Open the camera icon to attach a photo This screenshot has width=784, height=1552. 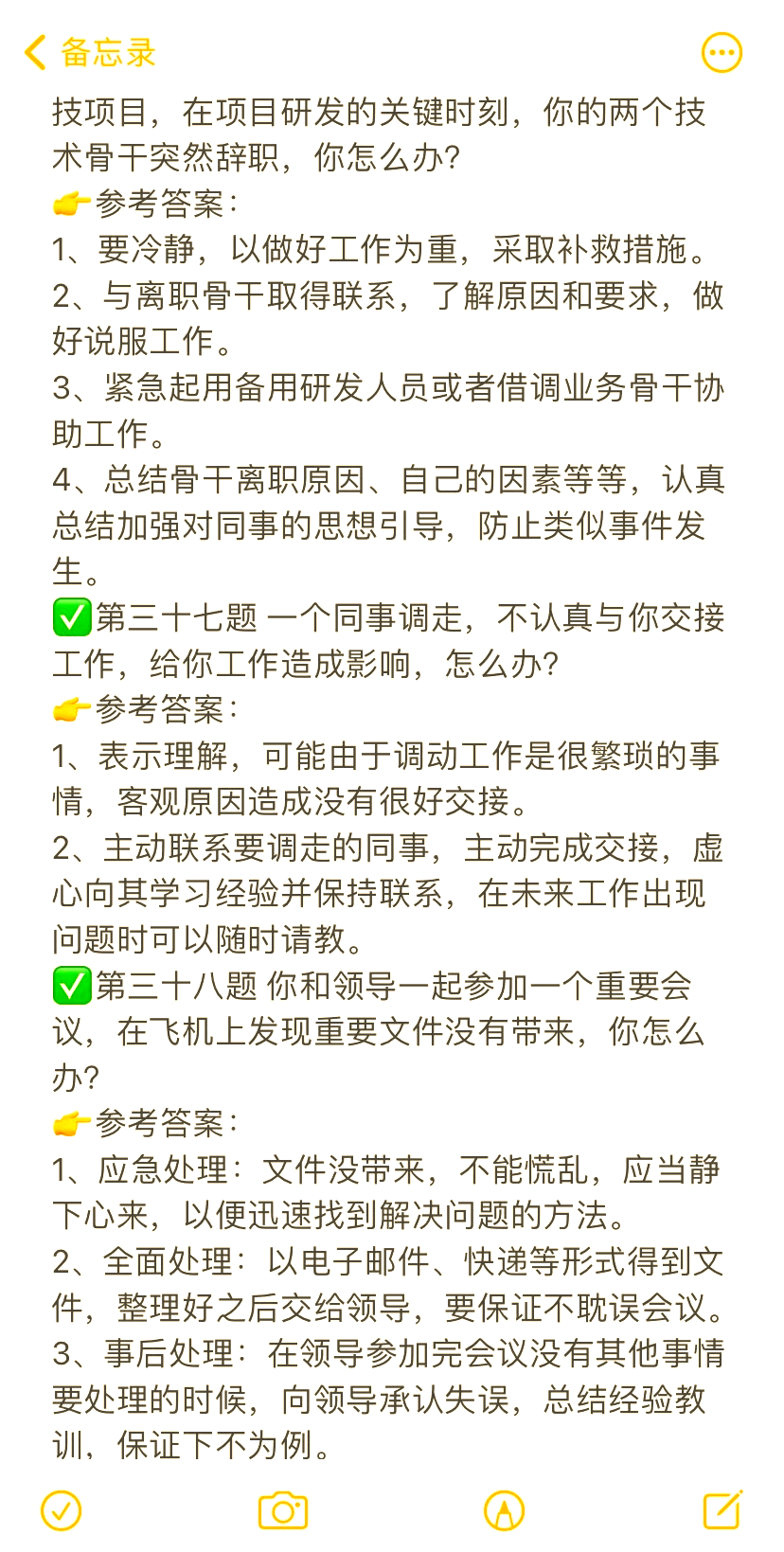point(282,1508)
